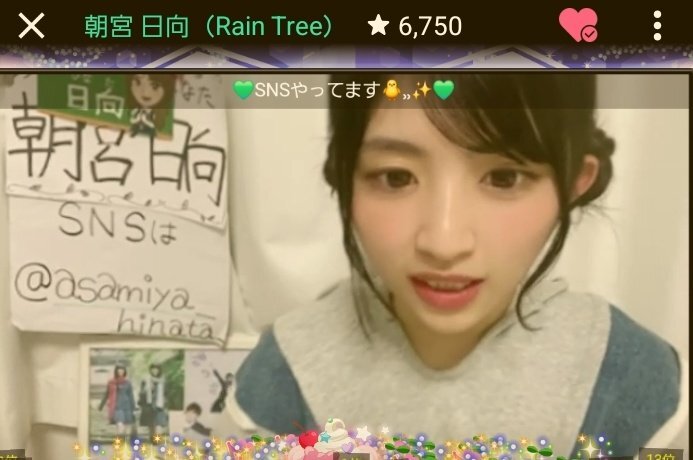Close the live stream with the X
The width and height of the screenshot is (693, 460).
pyautogui.click(x=31, y=25)
